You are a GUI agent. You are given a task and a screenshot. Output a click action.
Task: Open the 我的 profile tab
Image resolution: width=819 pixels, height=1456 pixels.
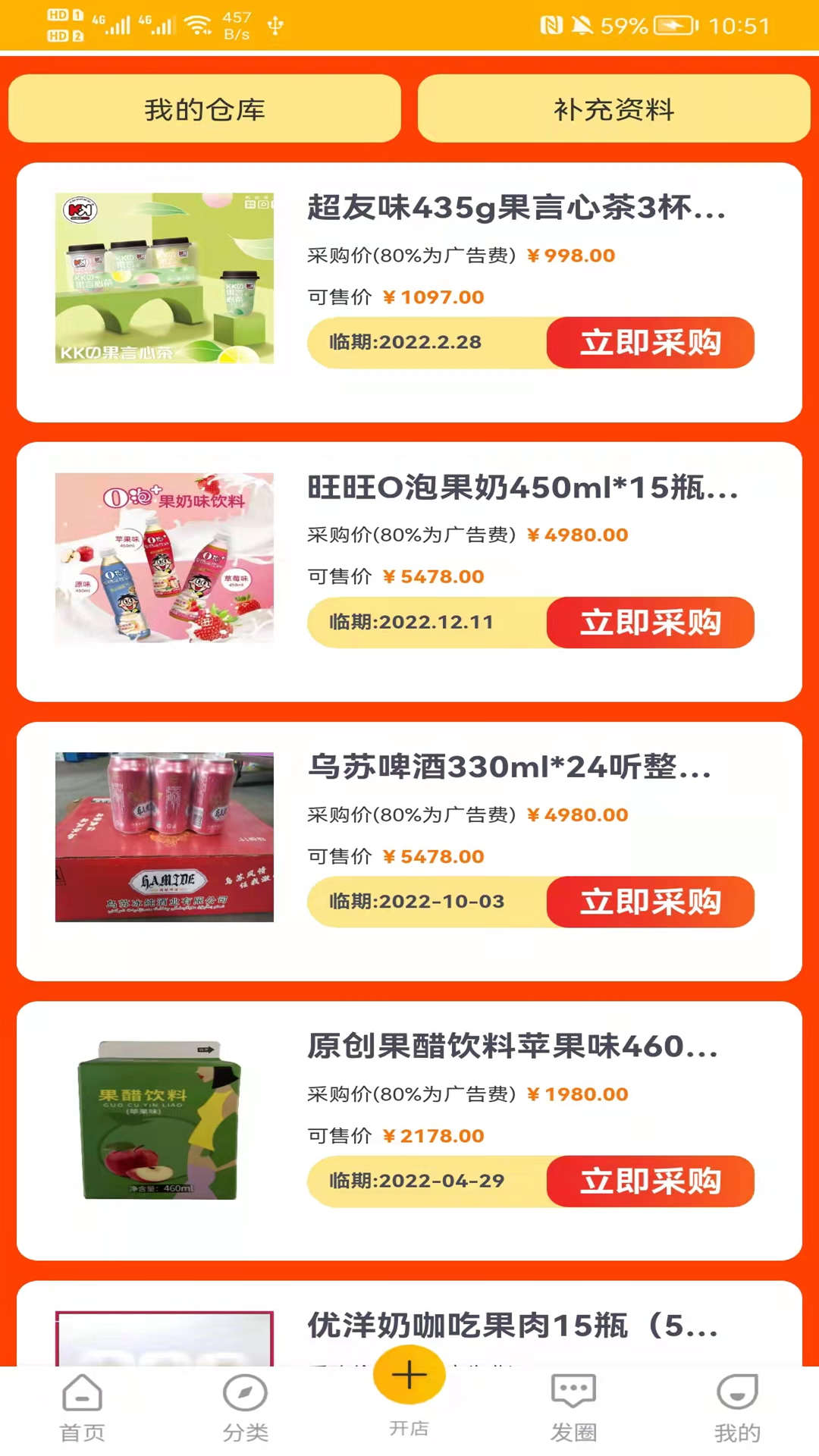pos(737,1409)
